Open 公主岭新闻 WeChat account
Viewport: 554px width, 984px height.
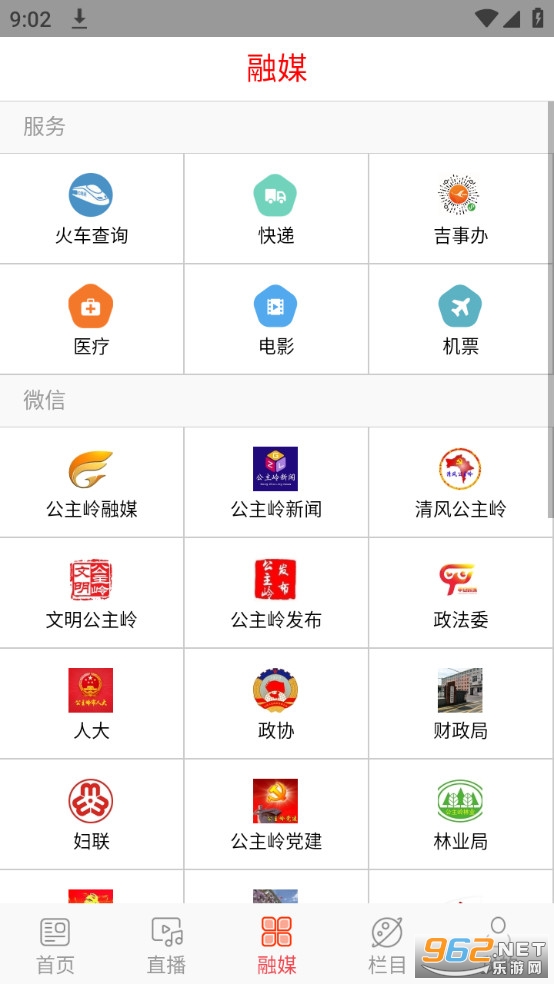276,483
